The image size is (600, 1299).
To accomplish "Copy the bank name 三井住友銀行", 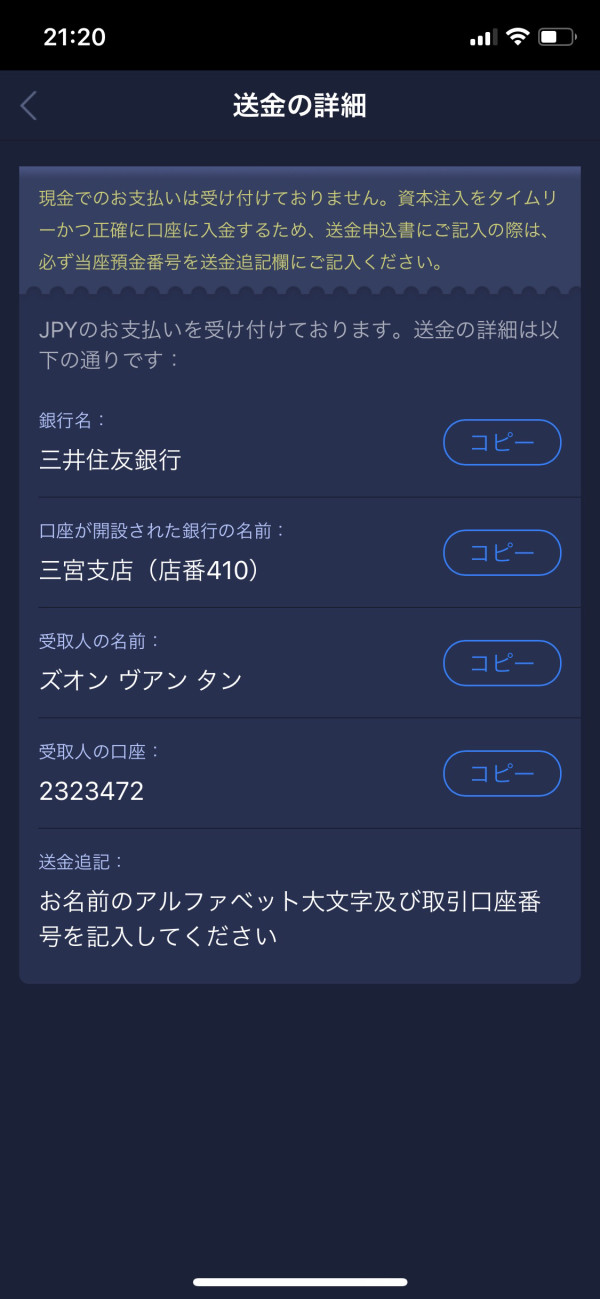I will [502, 443].
